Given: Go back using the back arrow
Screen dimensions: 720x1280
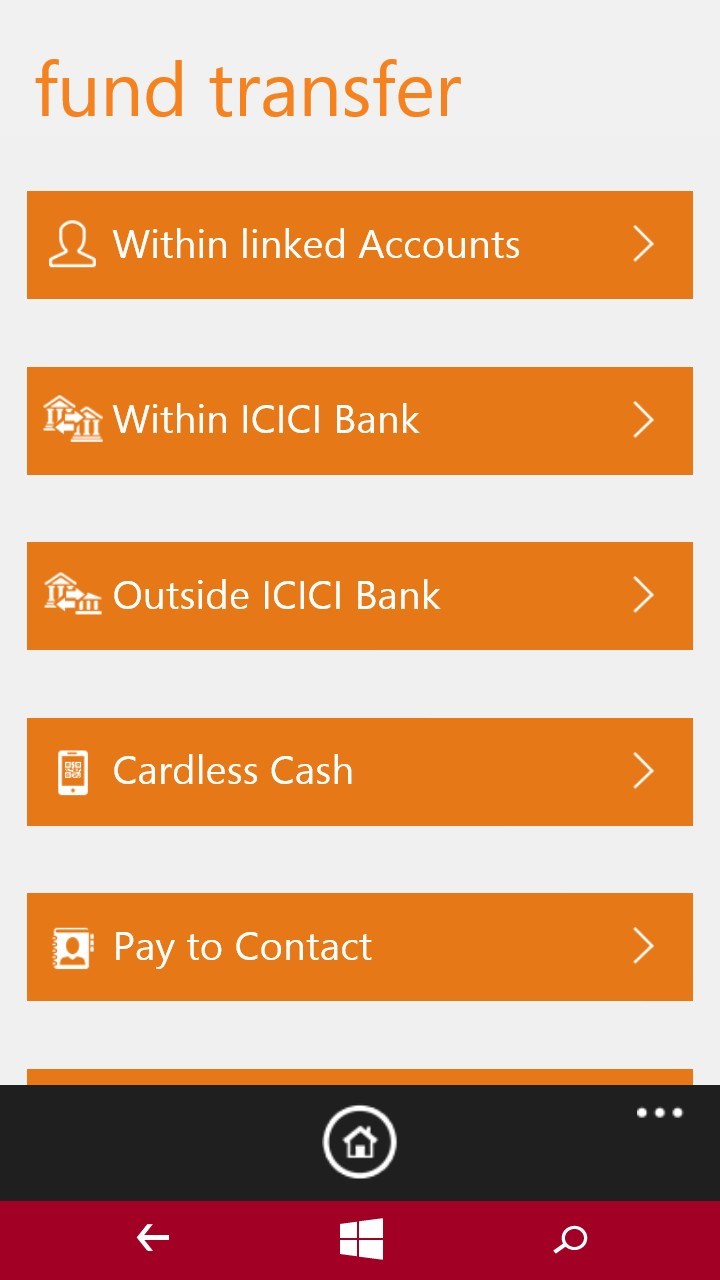Looking at the screenshot, I should [152, 1238].
